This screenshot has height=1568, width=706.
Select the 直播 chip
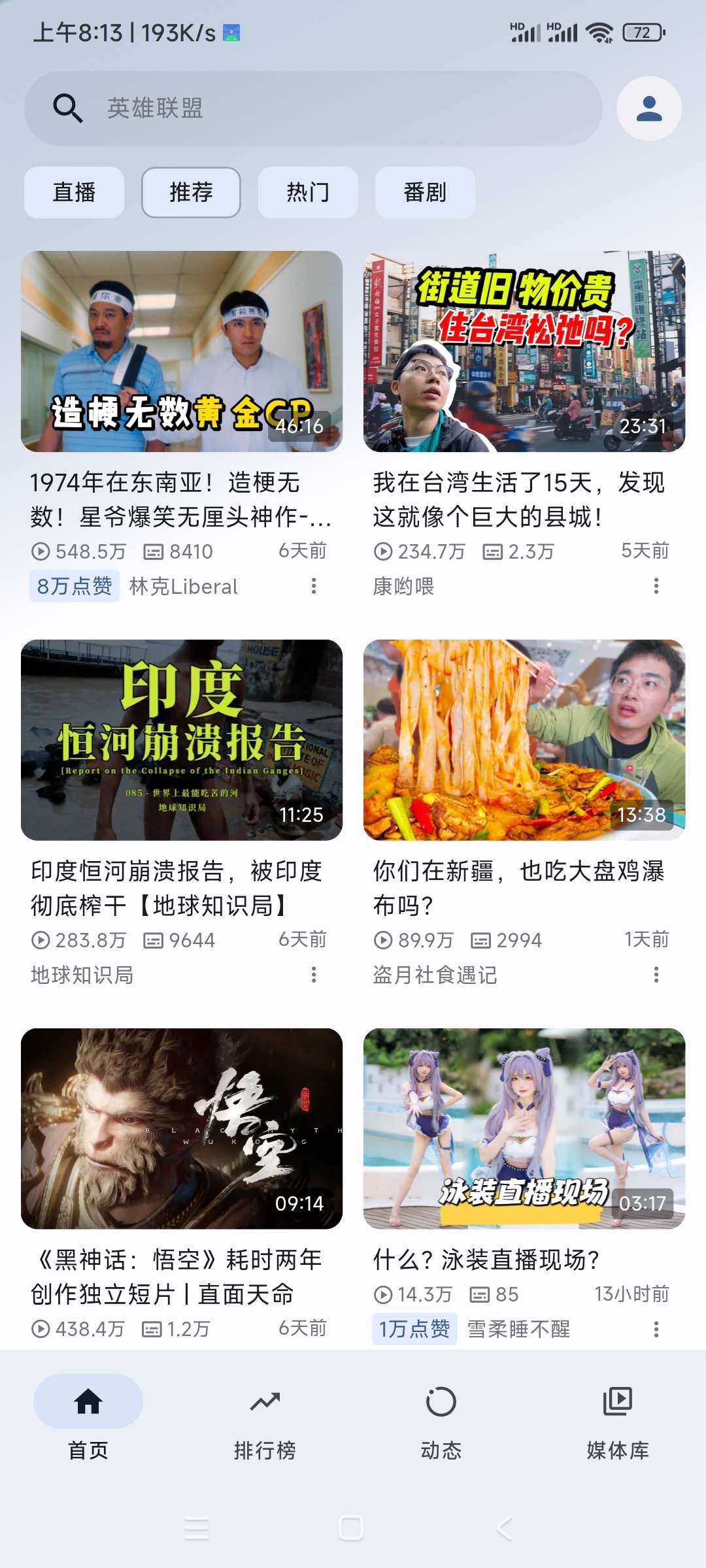pos(74,192)
